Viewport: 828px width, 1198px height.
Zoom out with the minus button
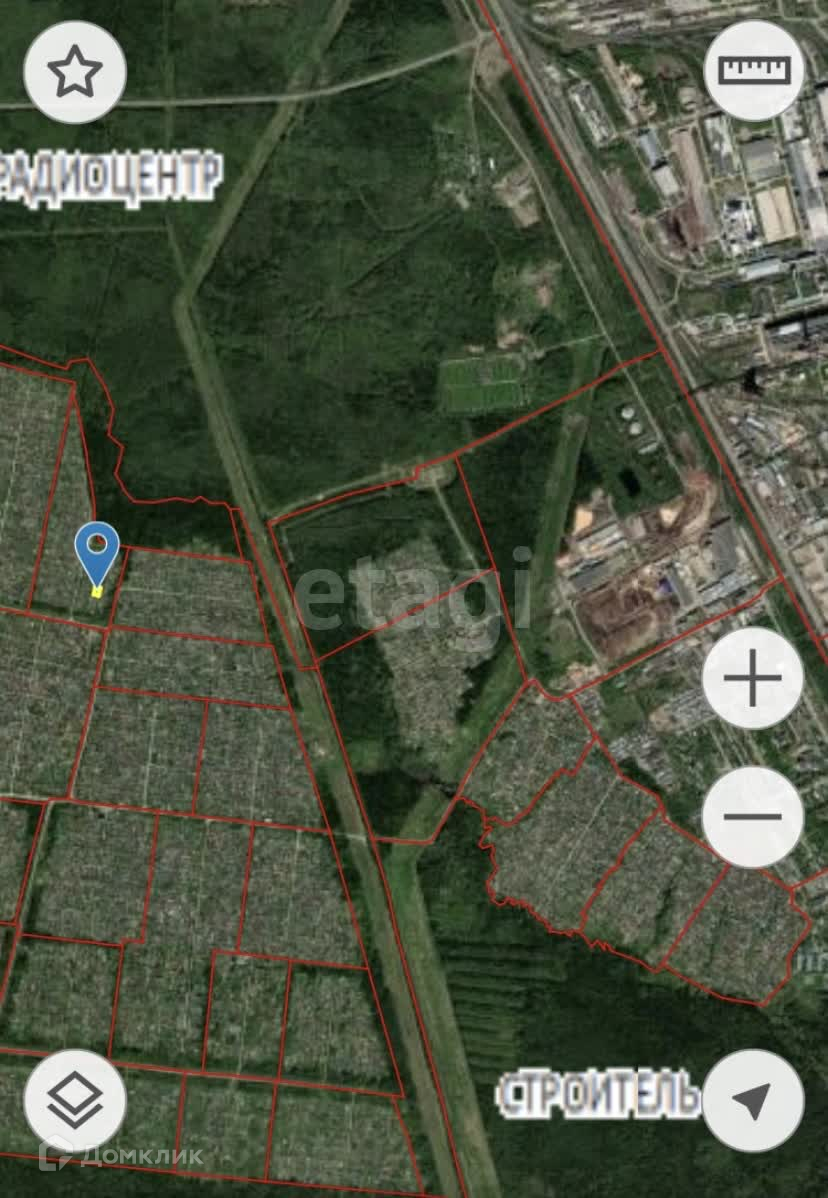point(753,817)
